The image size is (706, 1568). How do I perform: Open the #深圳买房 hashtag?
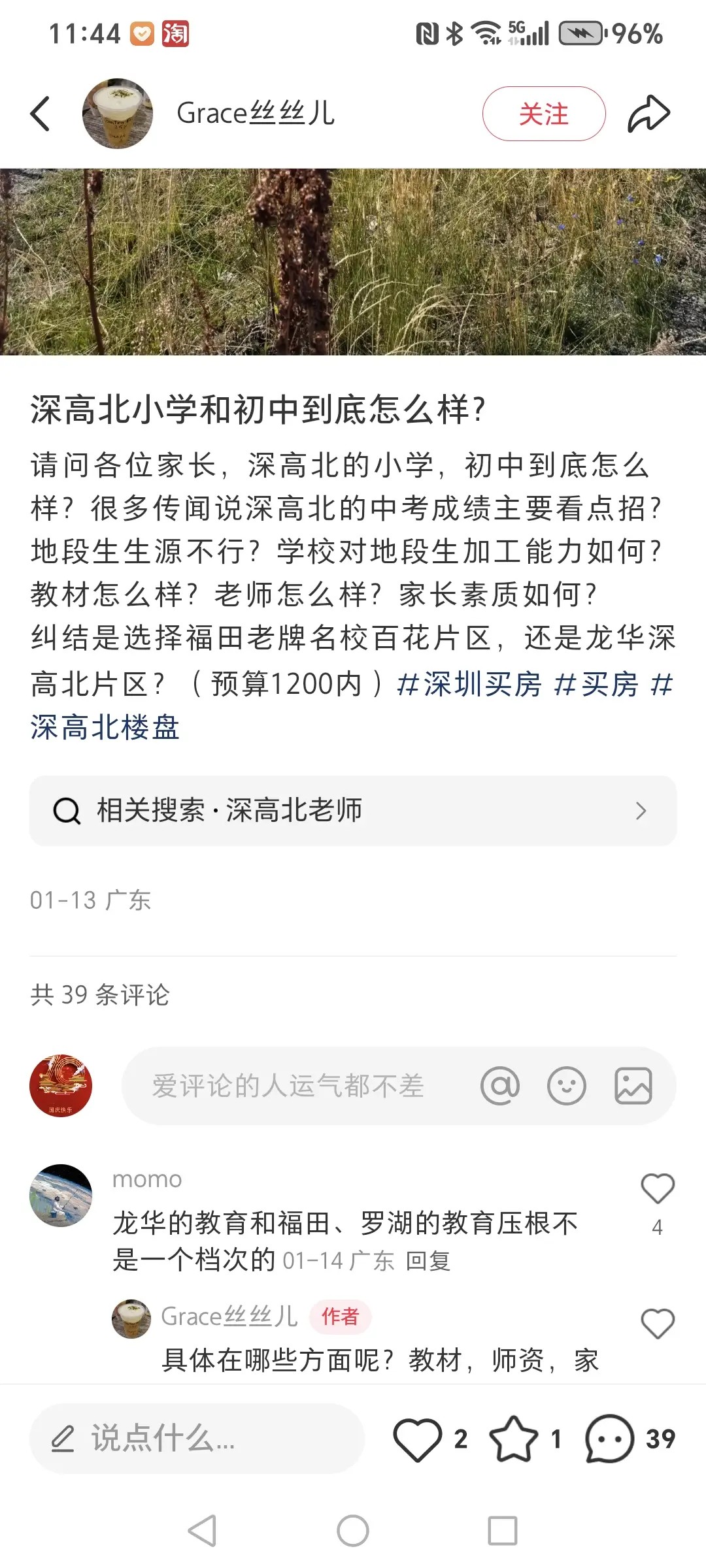pyautogui.click(x=469, y=684)
